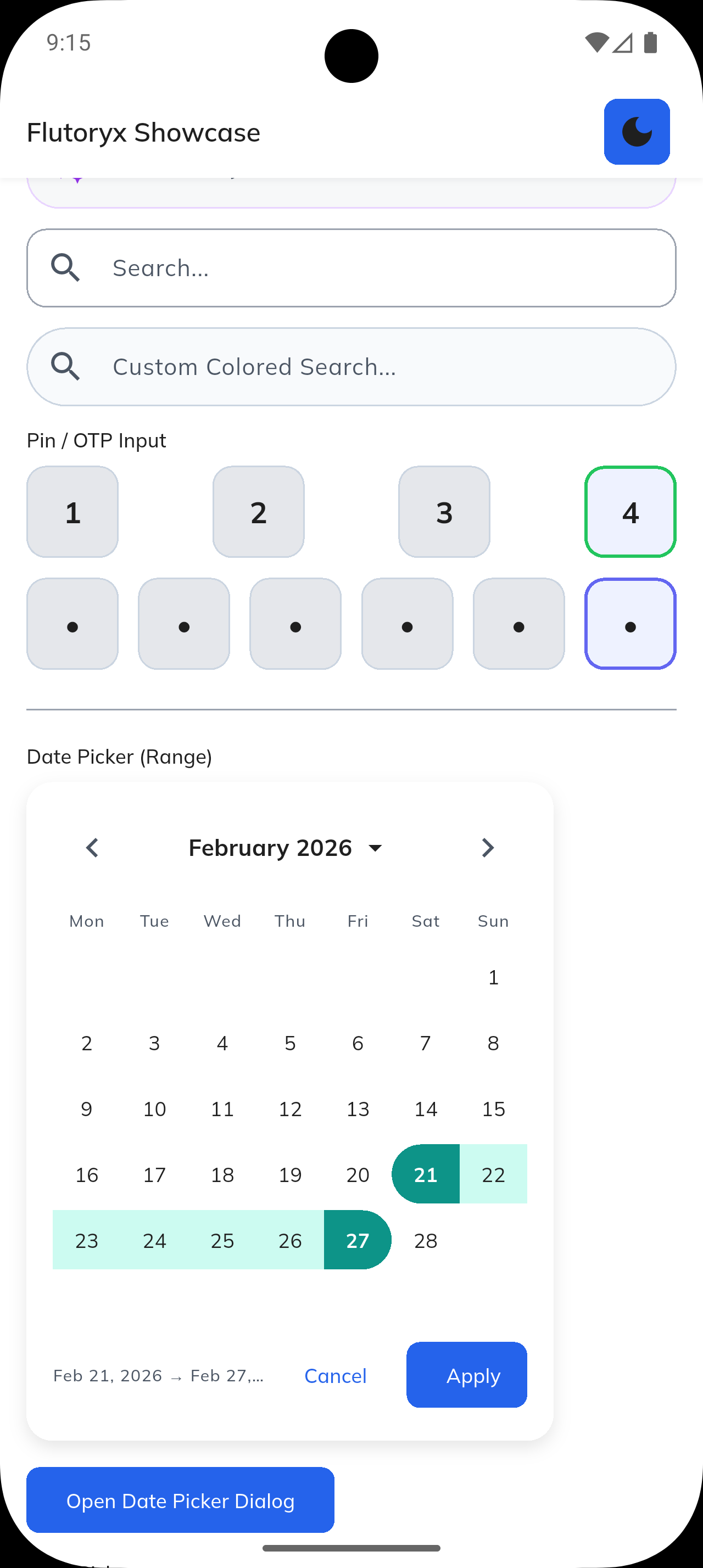Select February 14 on the calendar
This screenshot has width=703, height=1568.
tap(426, 1108)
